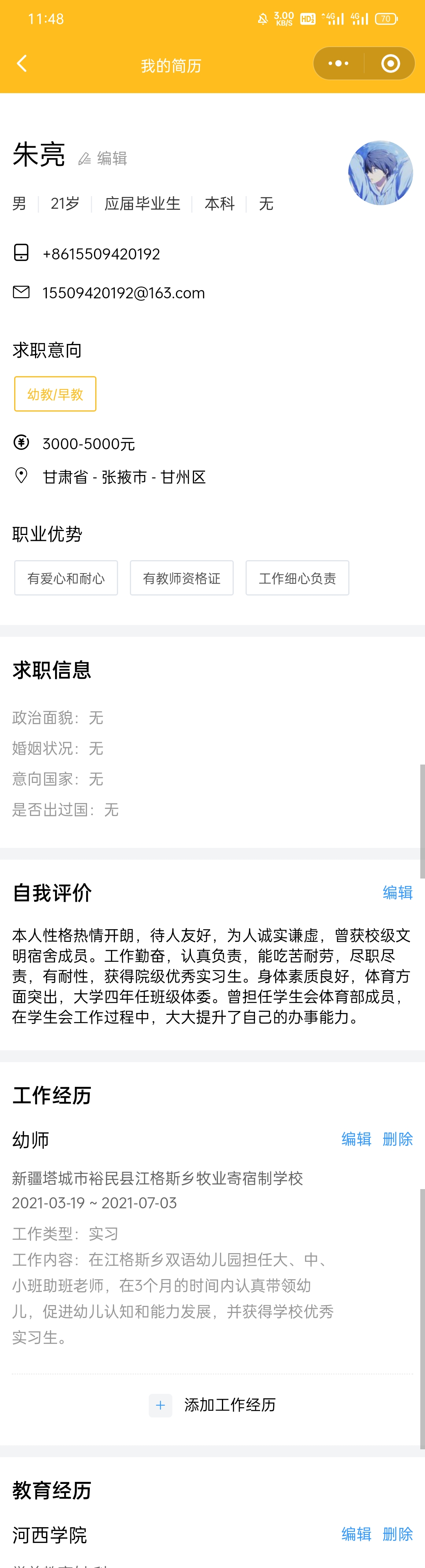Close the mini program via circle icon
Viewport: 425px width, 1568px height.
[x=390, y=63]
